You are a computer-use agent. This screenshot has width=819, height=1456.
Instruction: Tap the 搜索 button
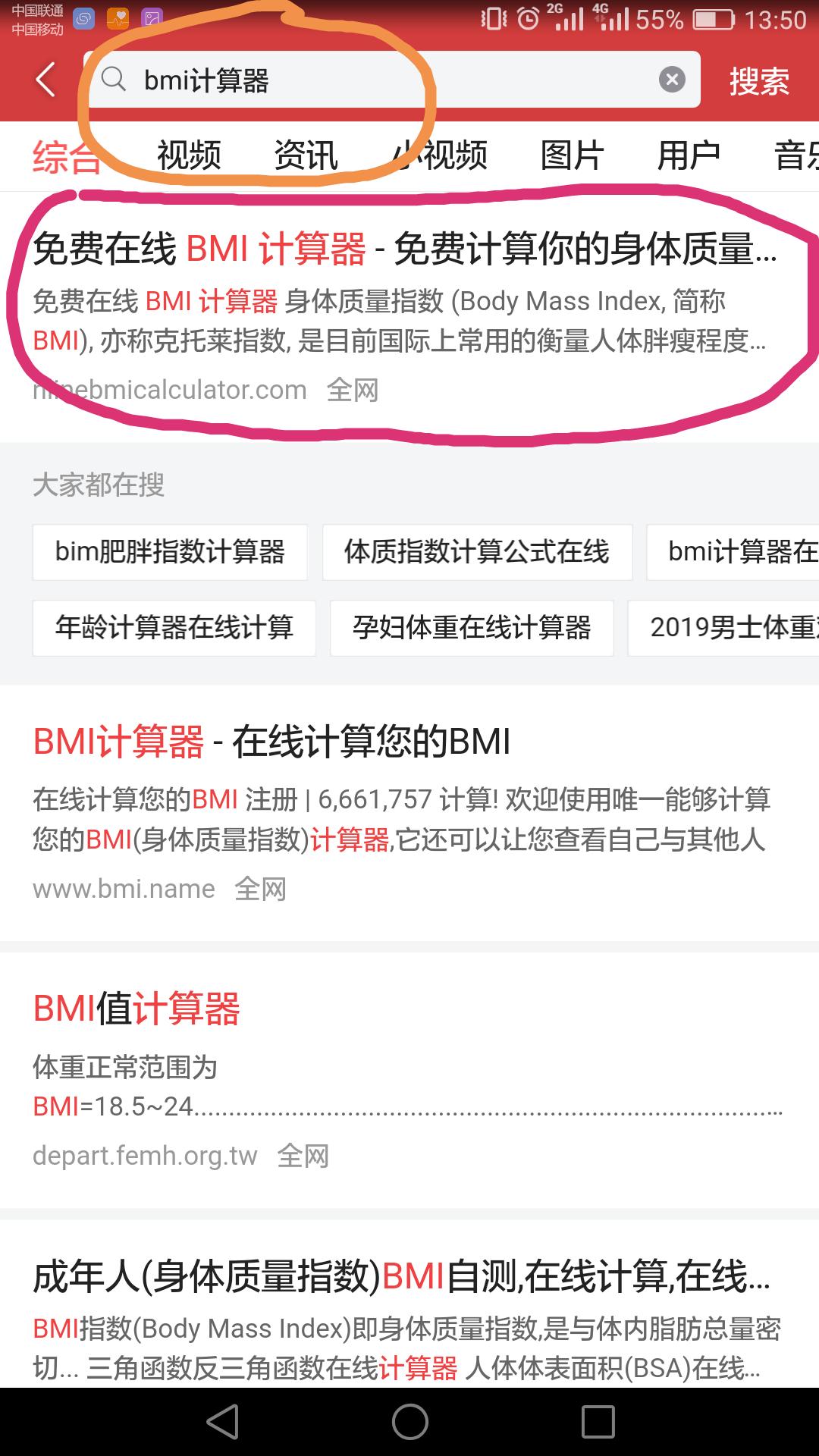coord(758,79)
